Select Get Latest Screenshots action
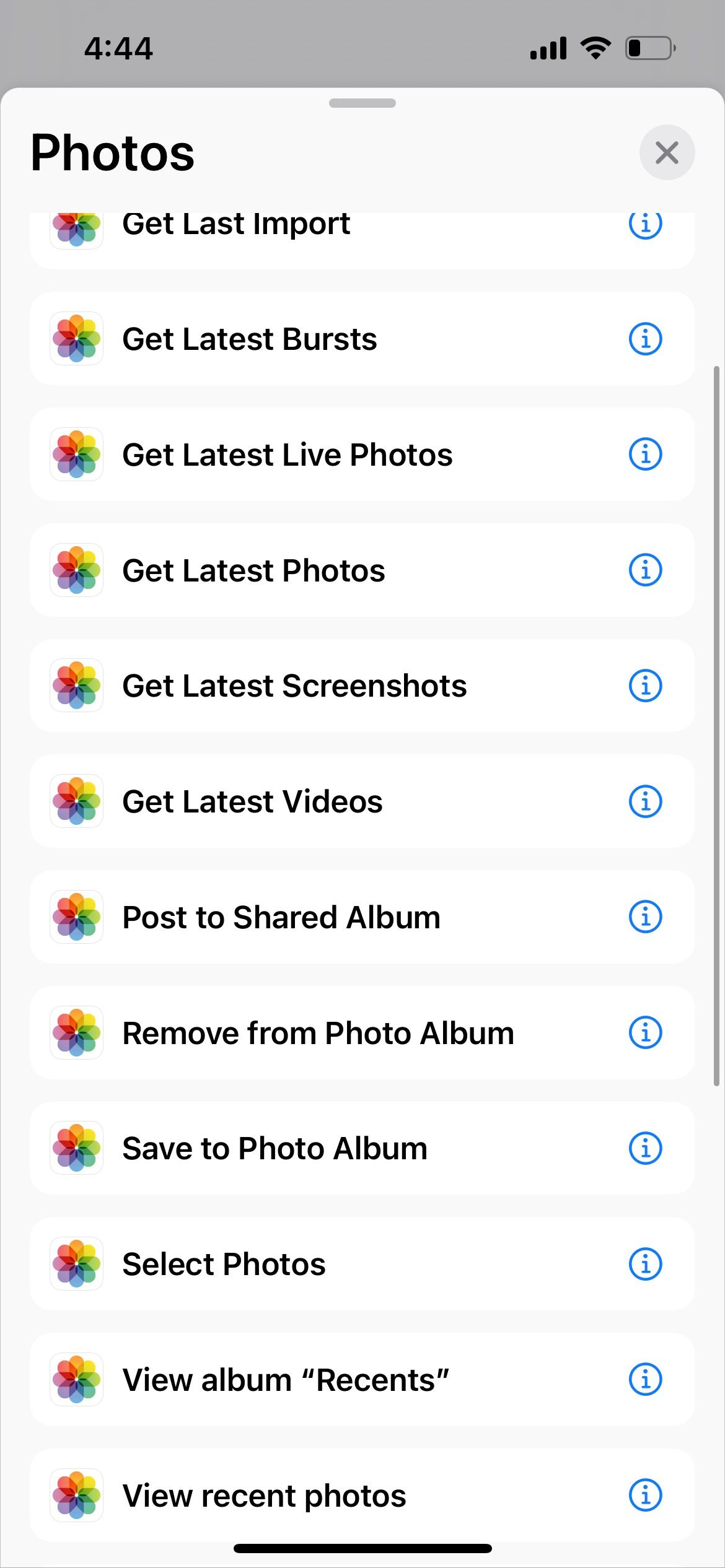 (x=294, y=686)
